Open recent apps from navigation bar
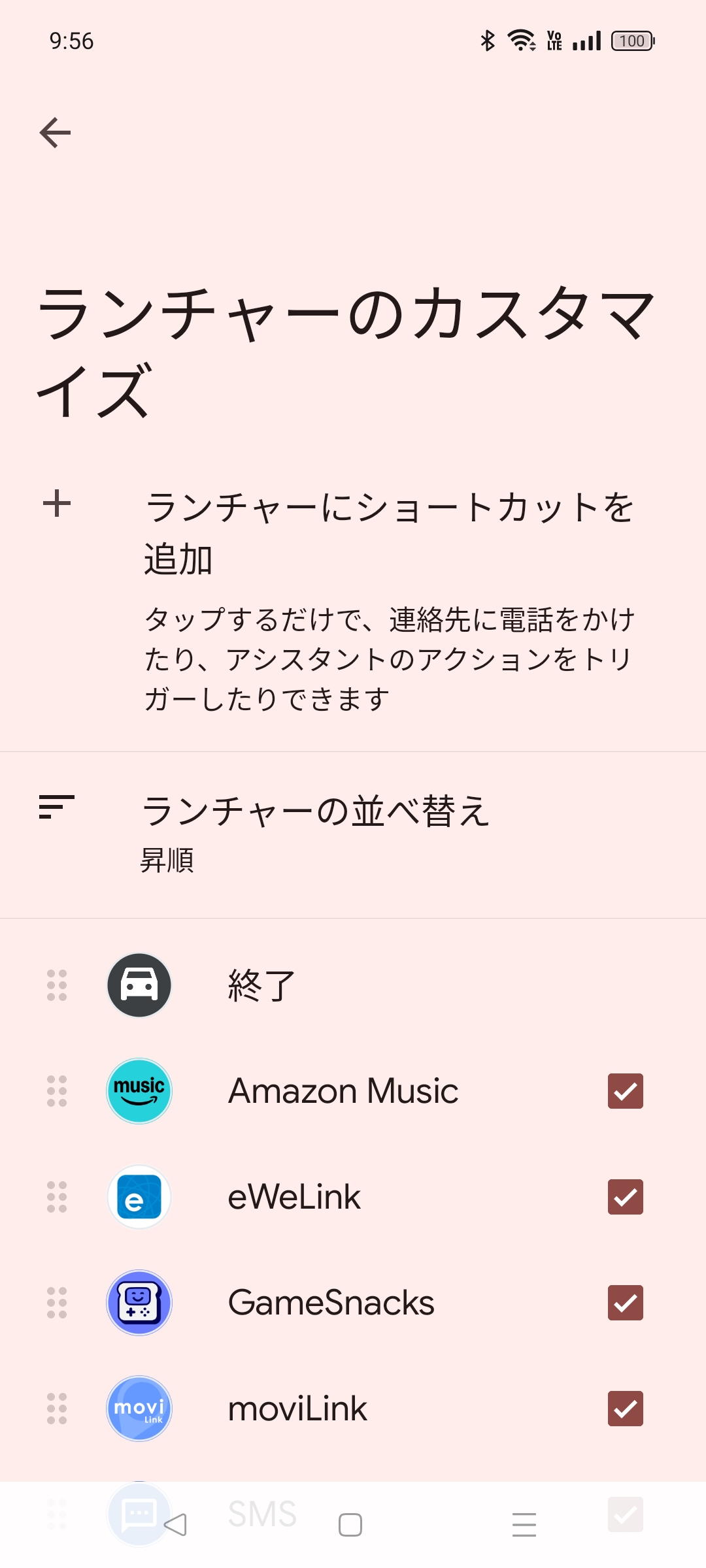706x1568 pixels. tap(524, 1525)
